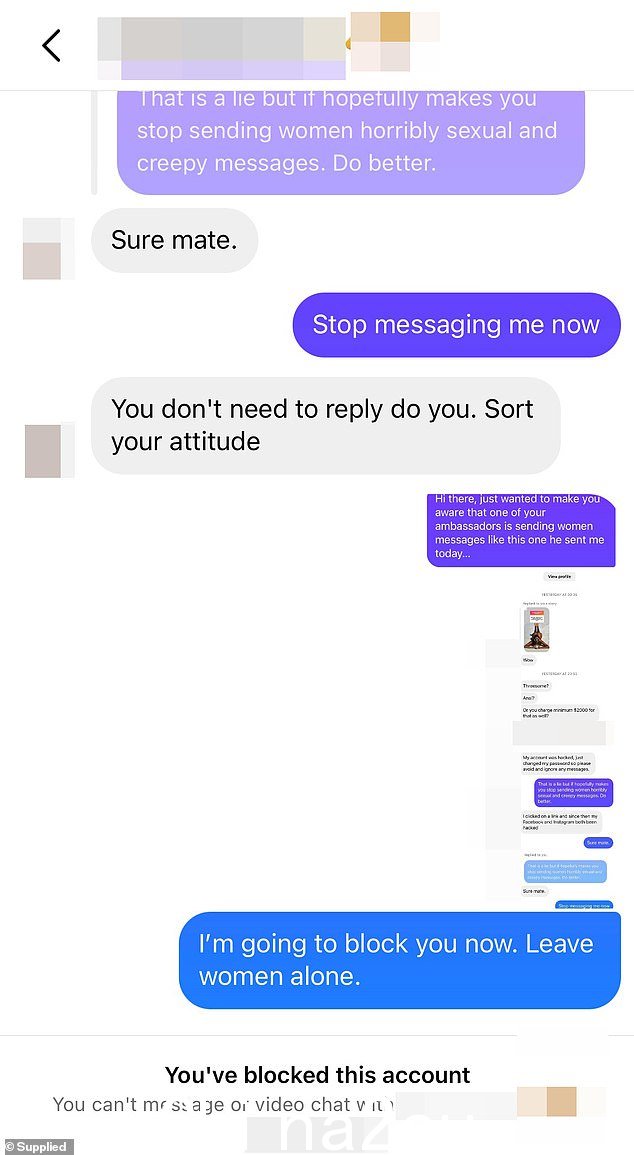Go back using the top-left arrow
This screenshot has height=1155, width=634.
pos(51,46)
